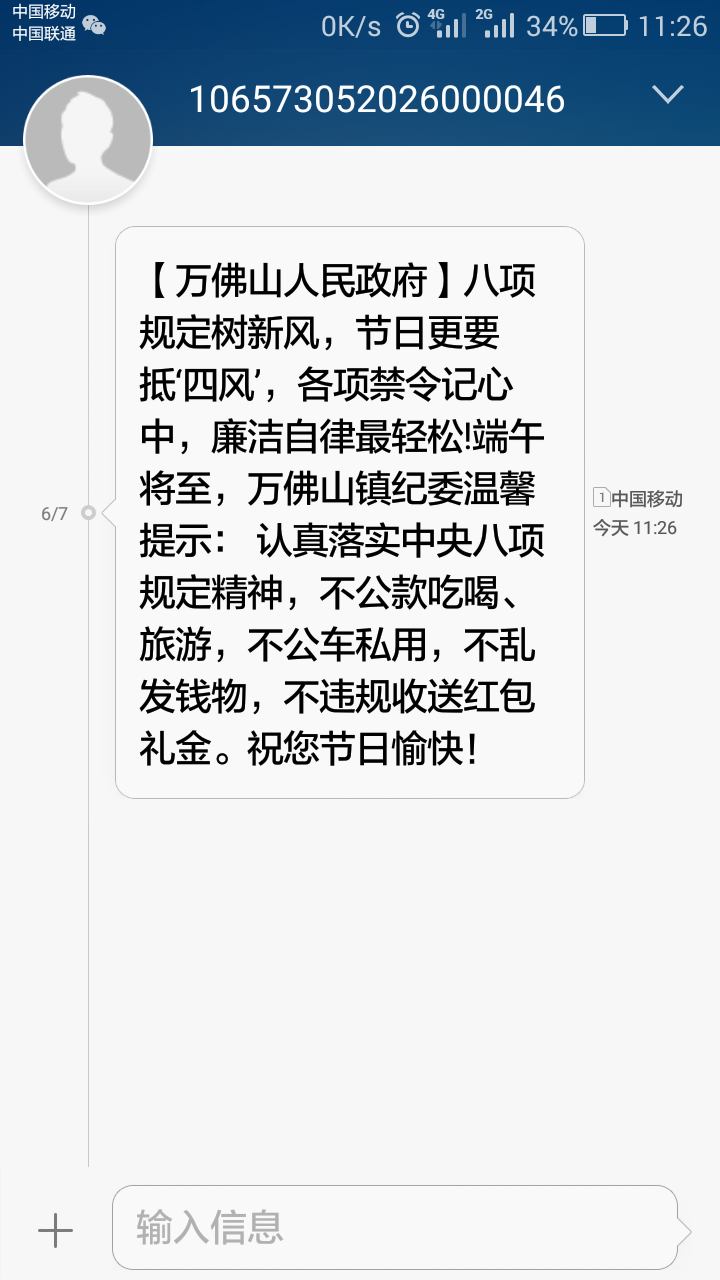720x1280 pixels.
Task: Focus the 输入信息 message field
Action: (x=395, y=1228)
